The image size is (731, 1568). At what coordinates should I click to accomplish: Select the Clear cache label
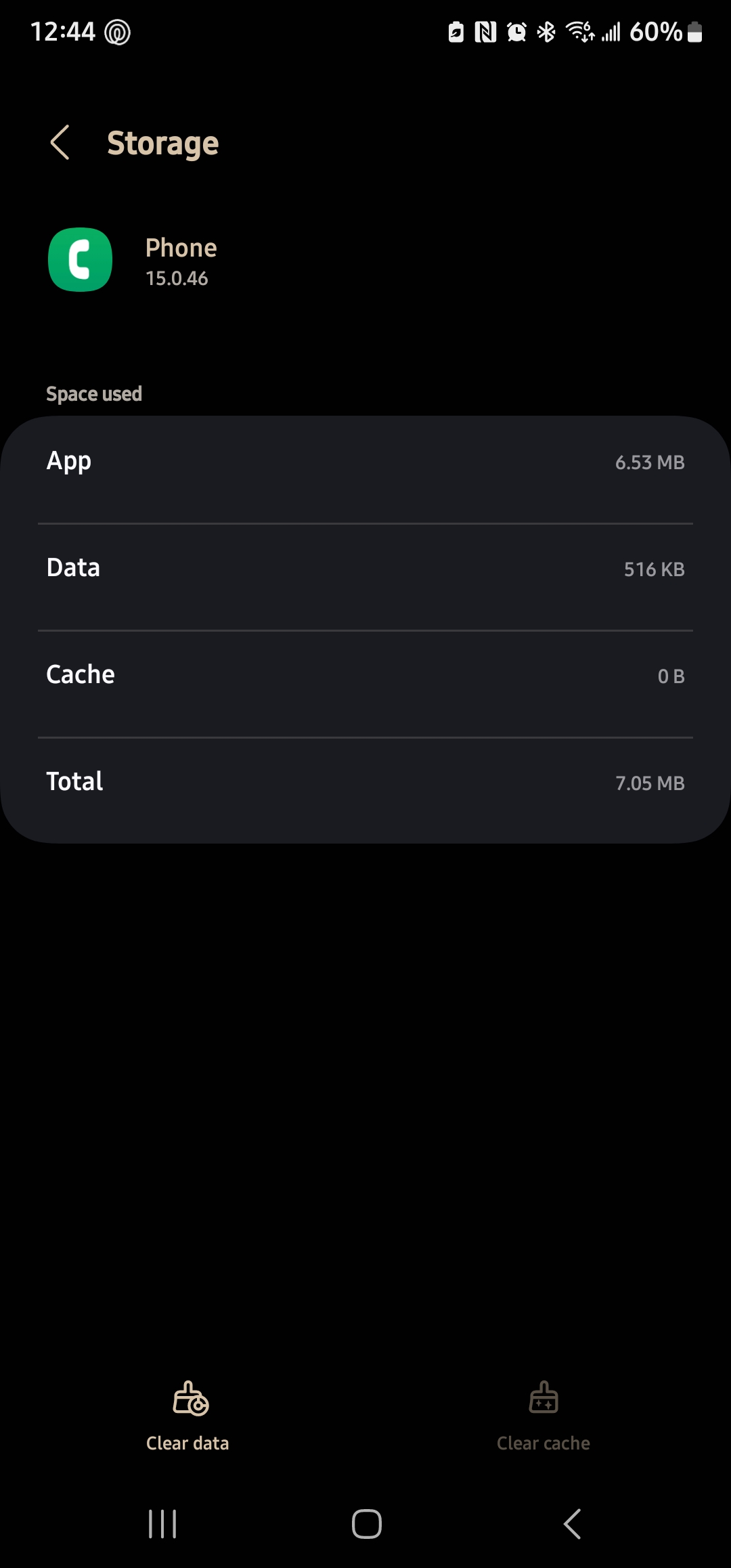pyautogui.click(x=544, y=1443)
